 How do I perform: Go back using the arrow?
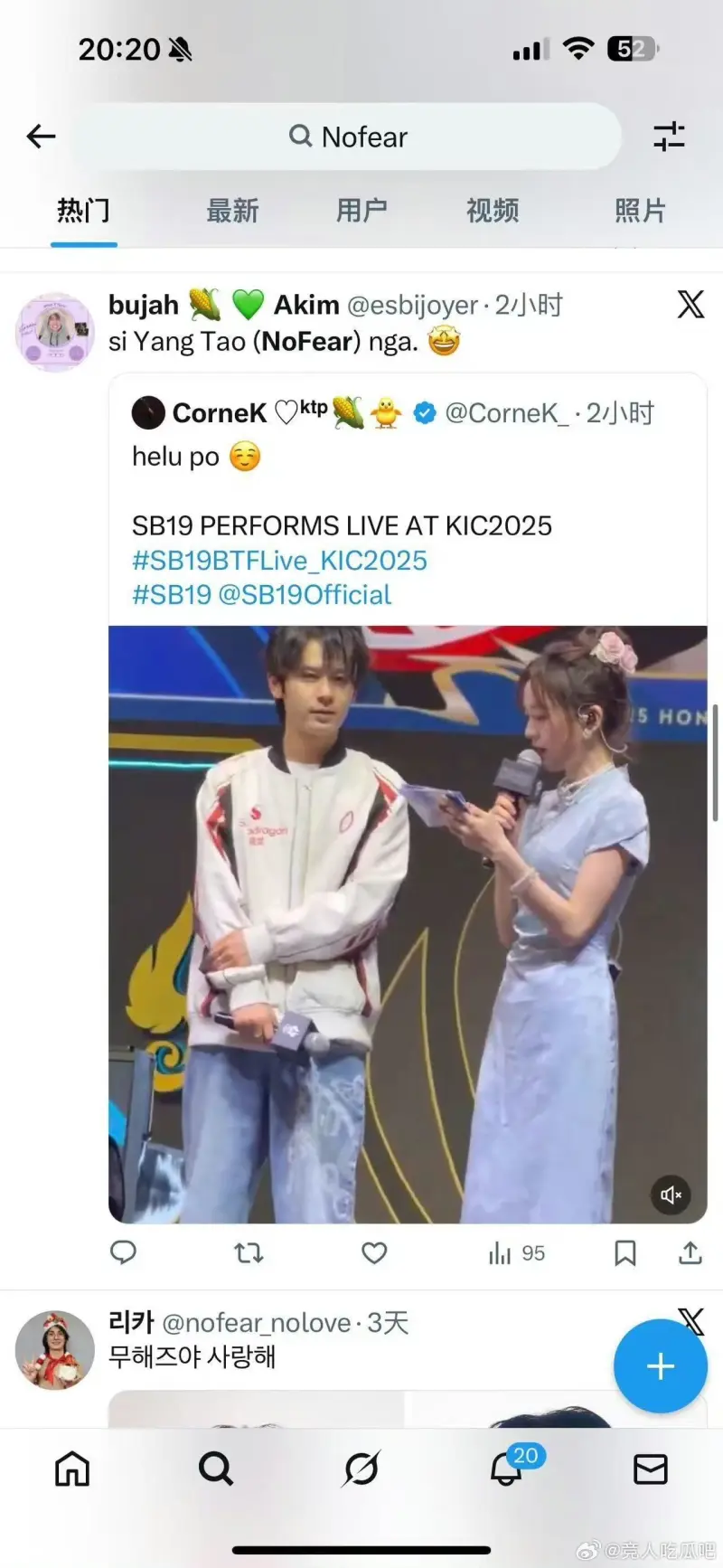41,137
